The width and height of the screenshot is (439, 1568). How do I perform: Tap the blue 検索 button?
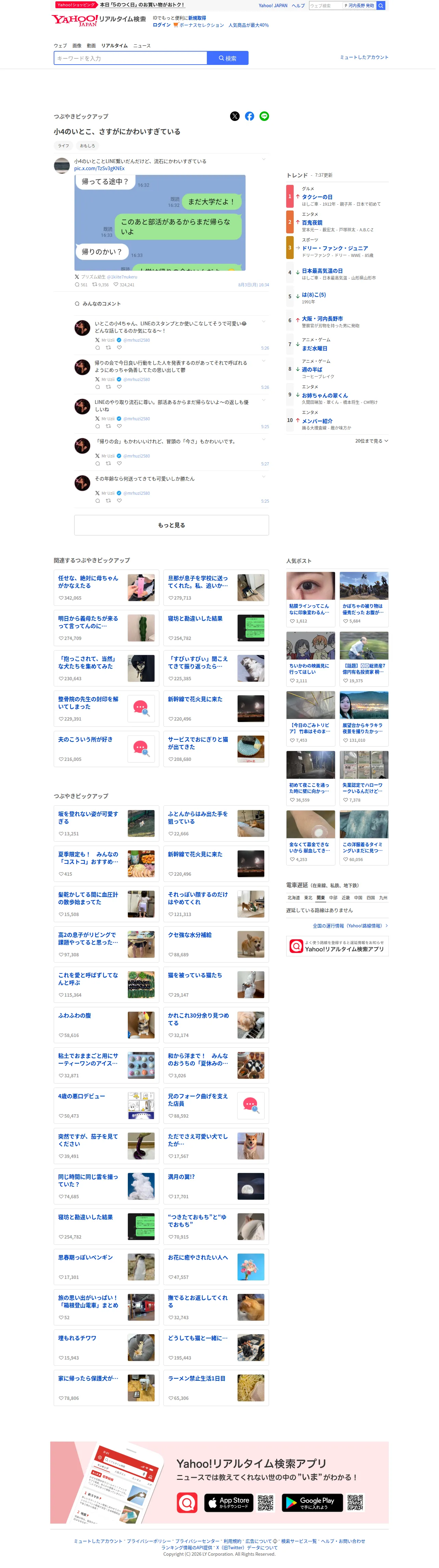228,58
